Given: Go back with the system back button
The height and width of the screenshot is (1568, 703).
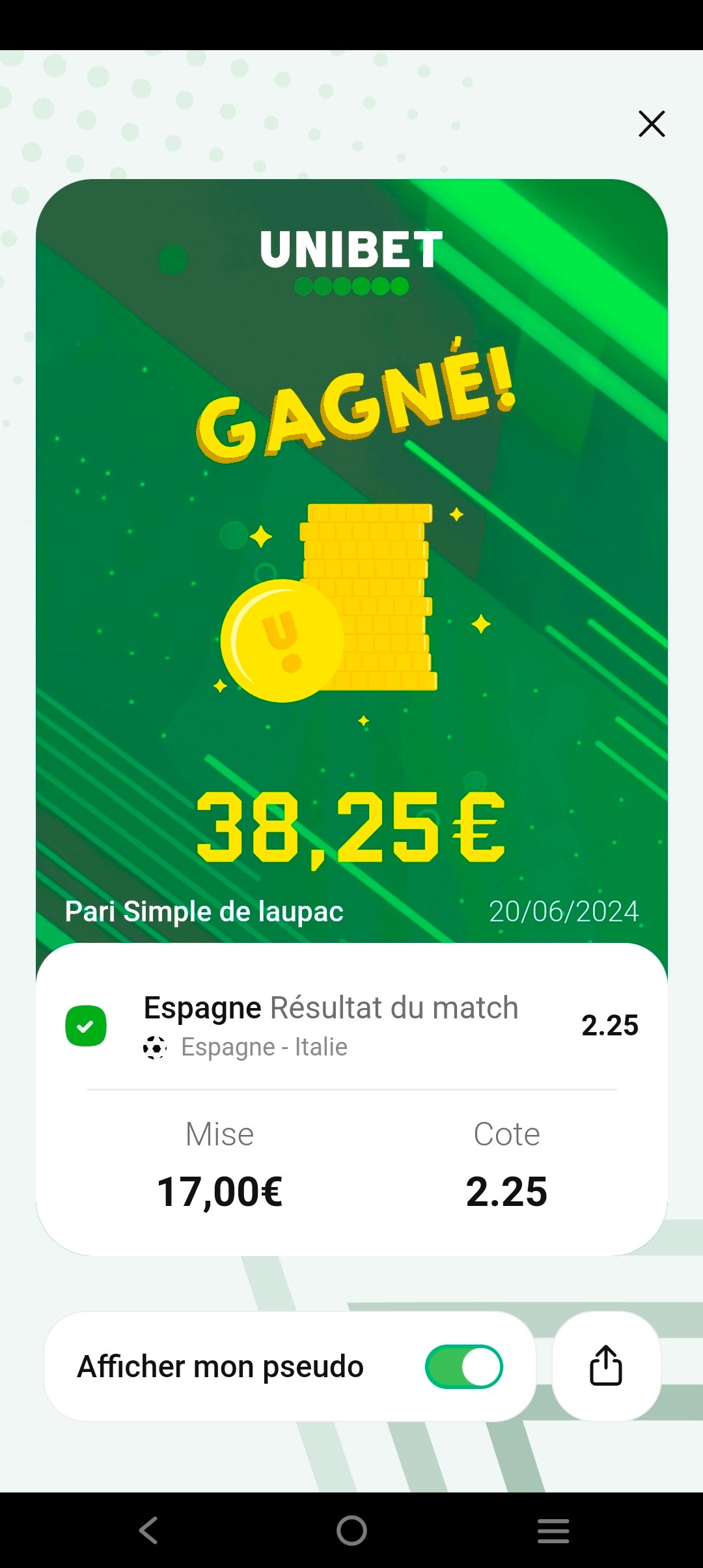Looking at the screenshot, I should tap(149, 1530).
